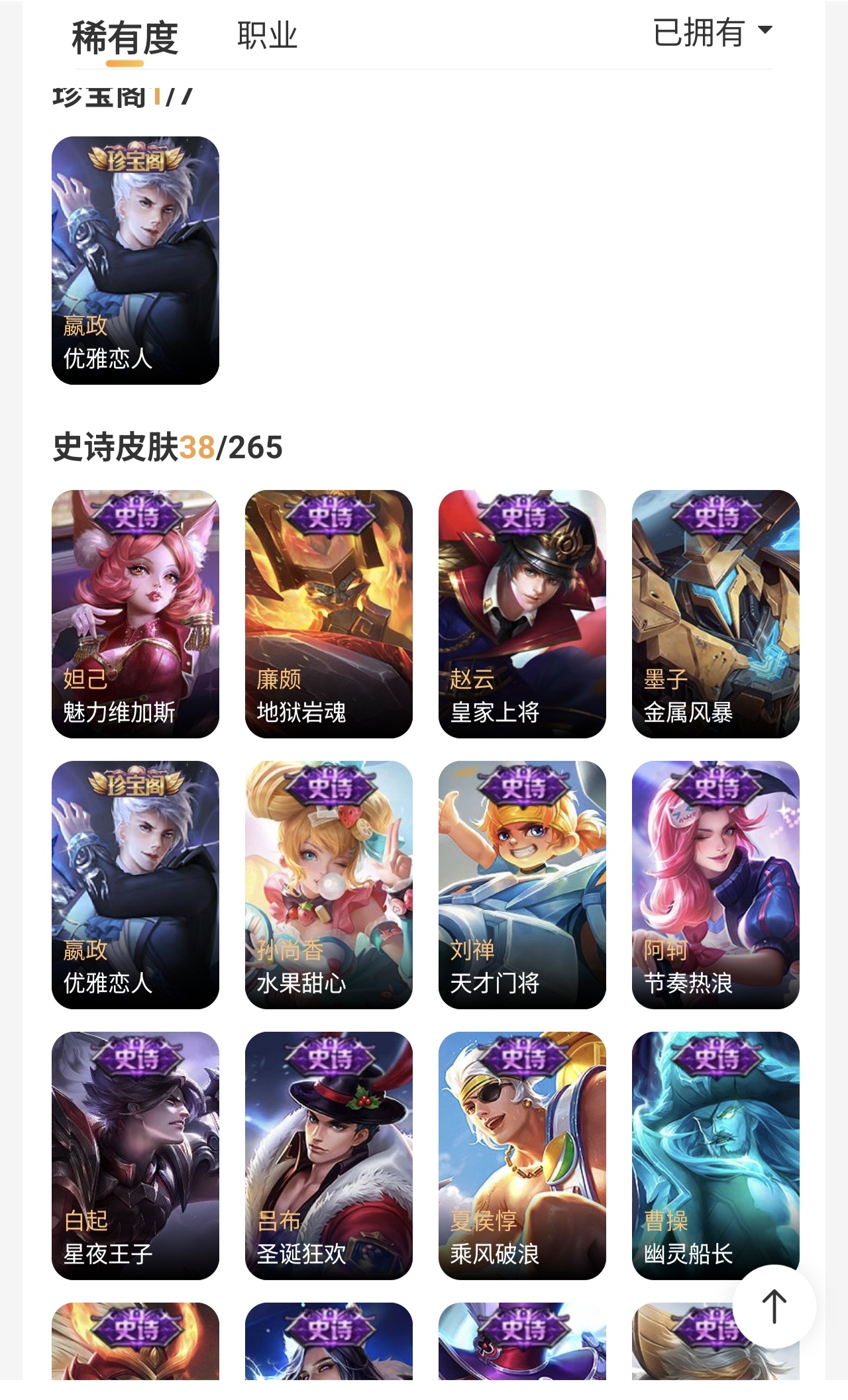The height and width of the screenshot is (1400, 848).
Task: Expand the 已拥有 filter dropdown
Action: tap(712, 32)
